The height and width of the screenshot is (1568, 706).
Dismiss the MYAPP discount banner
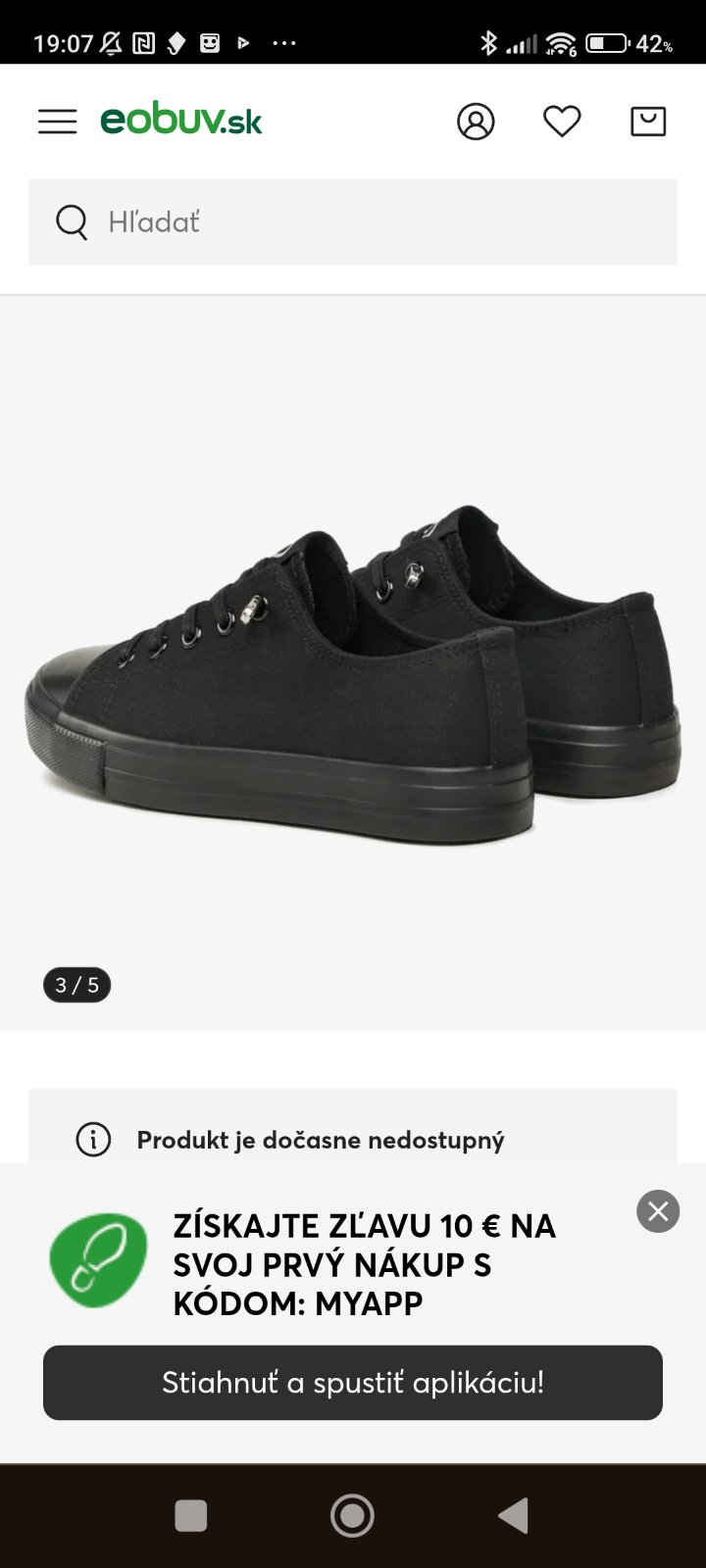[658, 1211]
